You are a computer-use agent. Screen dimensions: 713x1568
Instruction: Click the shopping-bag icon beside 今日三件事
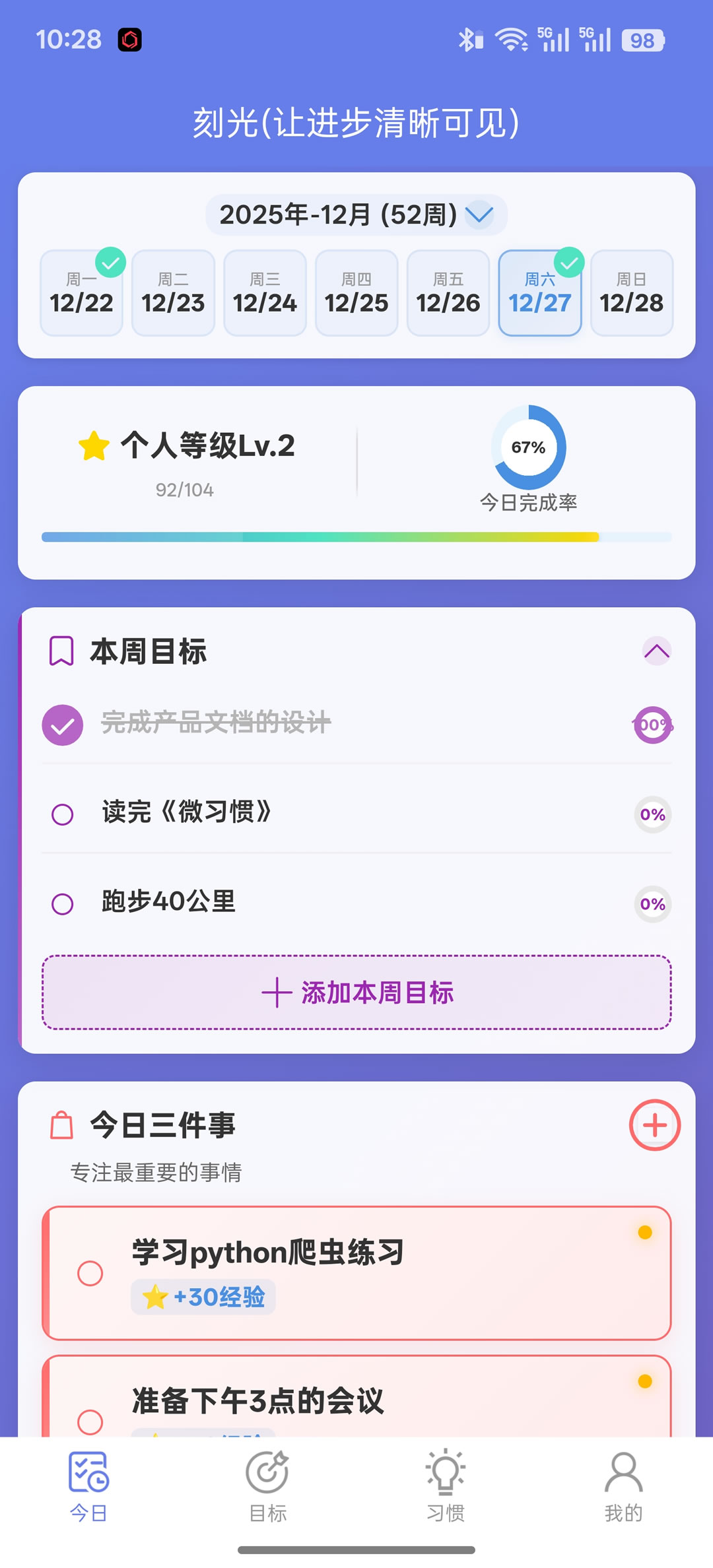click(61, 1125)
